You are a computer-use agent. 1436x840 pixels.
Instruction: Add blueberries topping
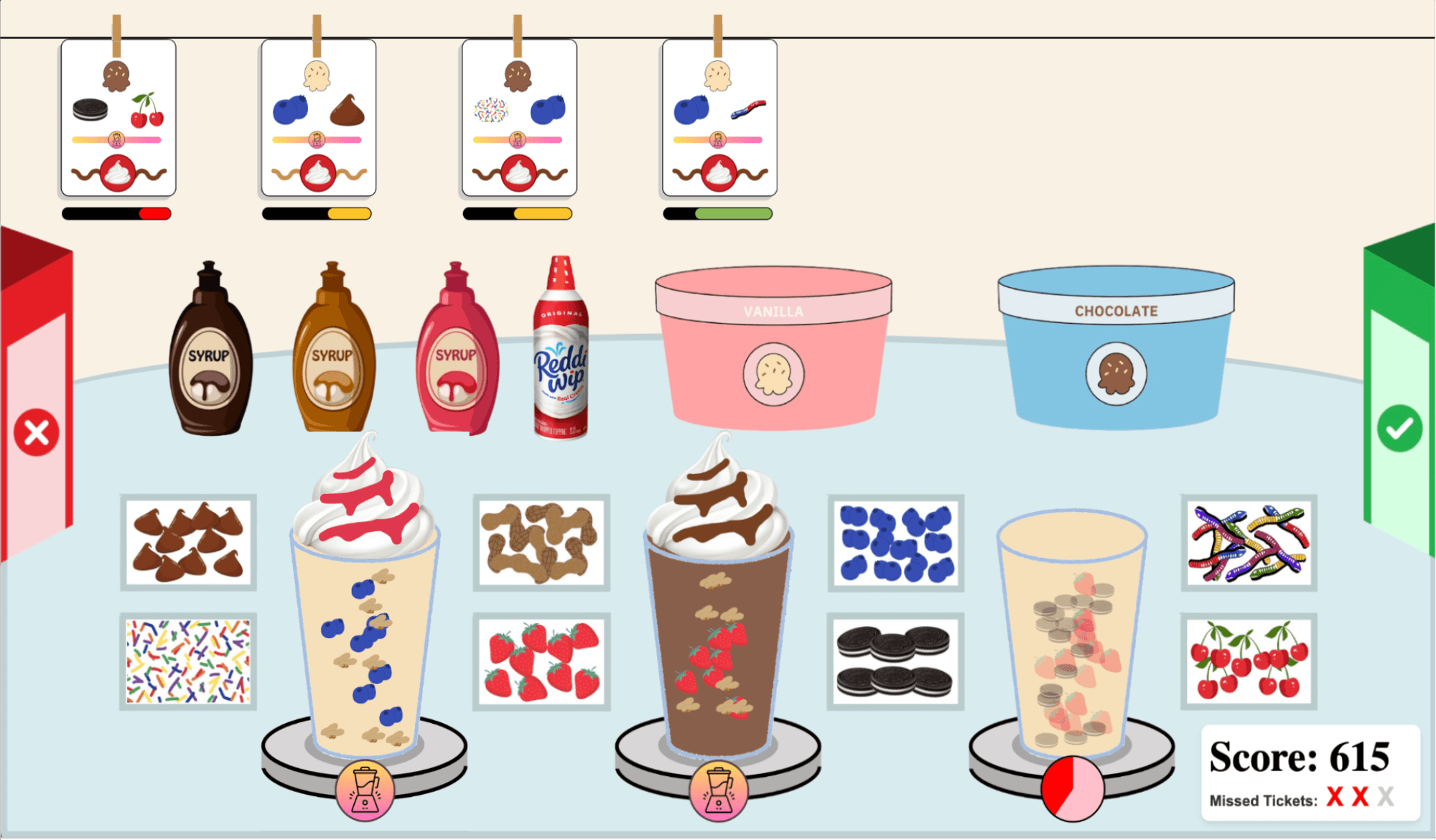pos(895,542)
